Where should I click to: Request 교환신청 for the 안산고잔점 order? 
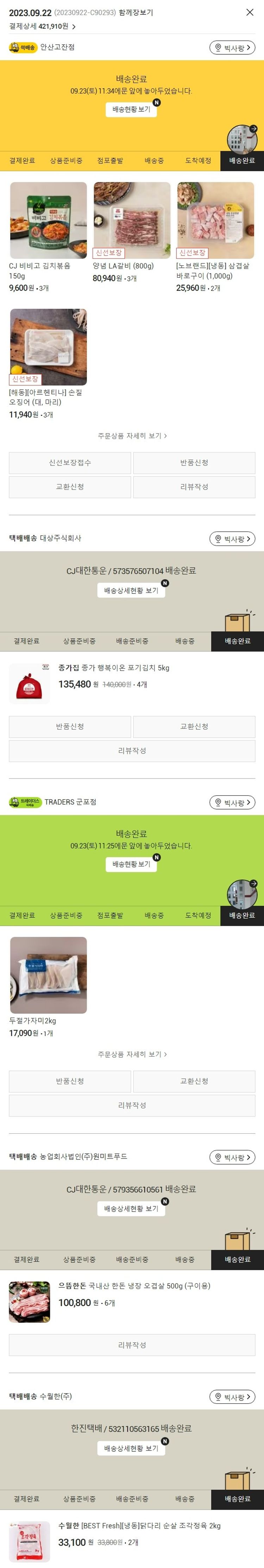coord(70,486)
